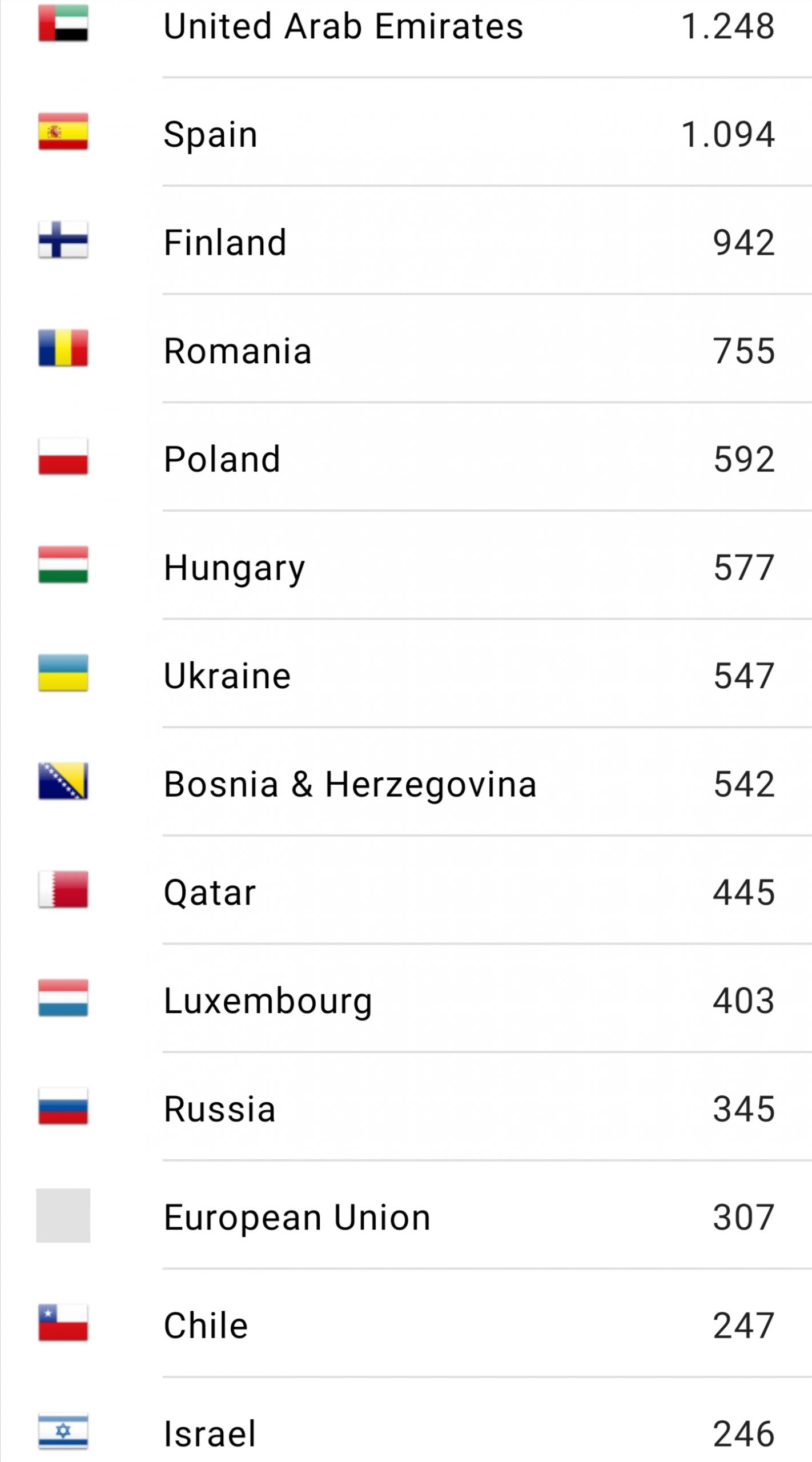Select the Spain entry
The height and width of the screenshot is (1462, 812).
click(x=406, y=132)
